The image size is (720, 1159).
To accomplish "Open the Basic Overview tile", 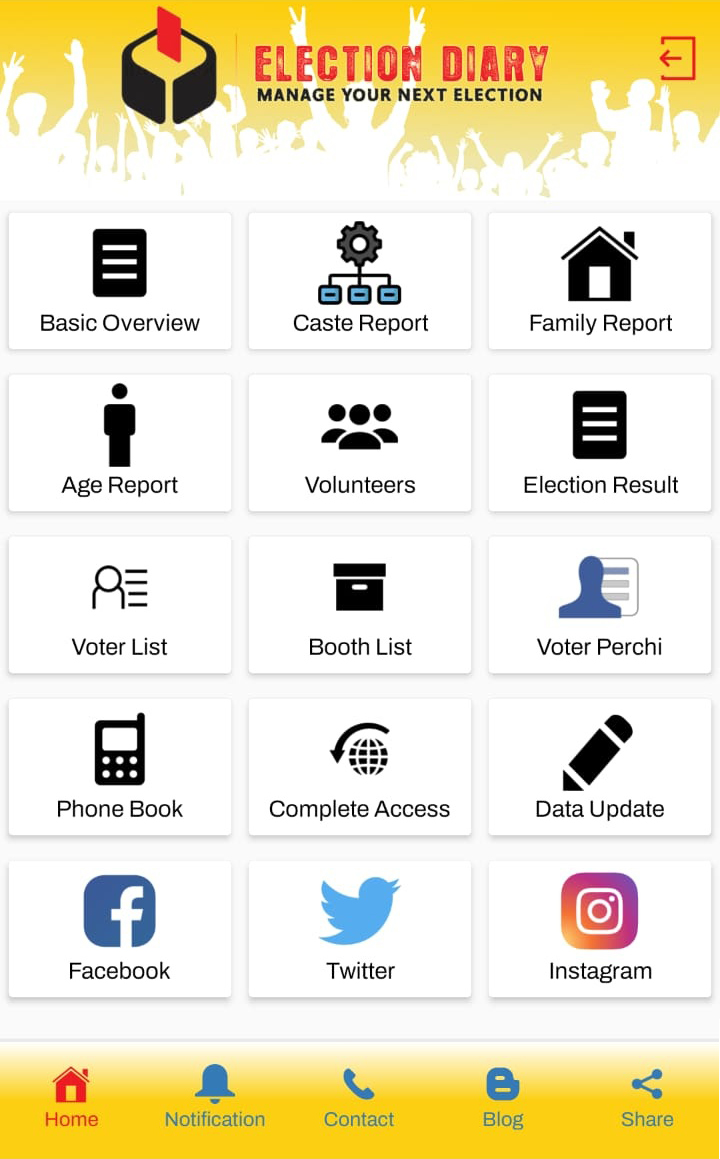I will point(120,281).
